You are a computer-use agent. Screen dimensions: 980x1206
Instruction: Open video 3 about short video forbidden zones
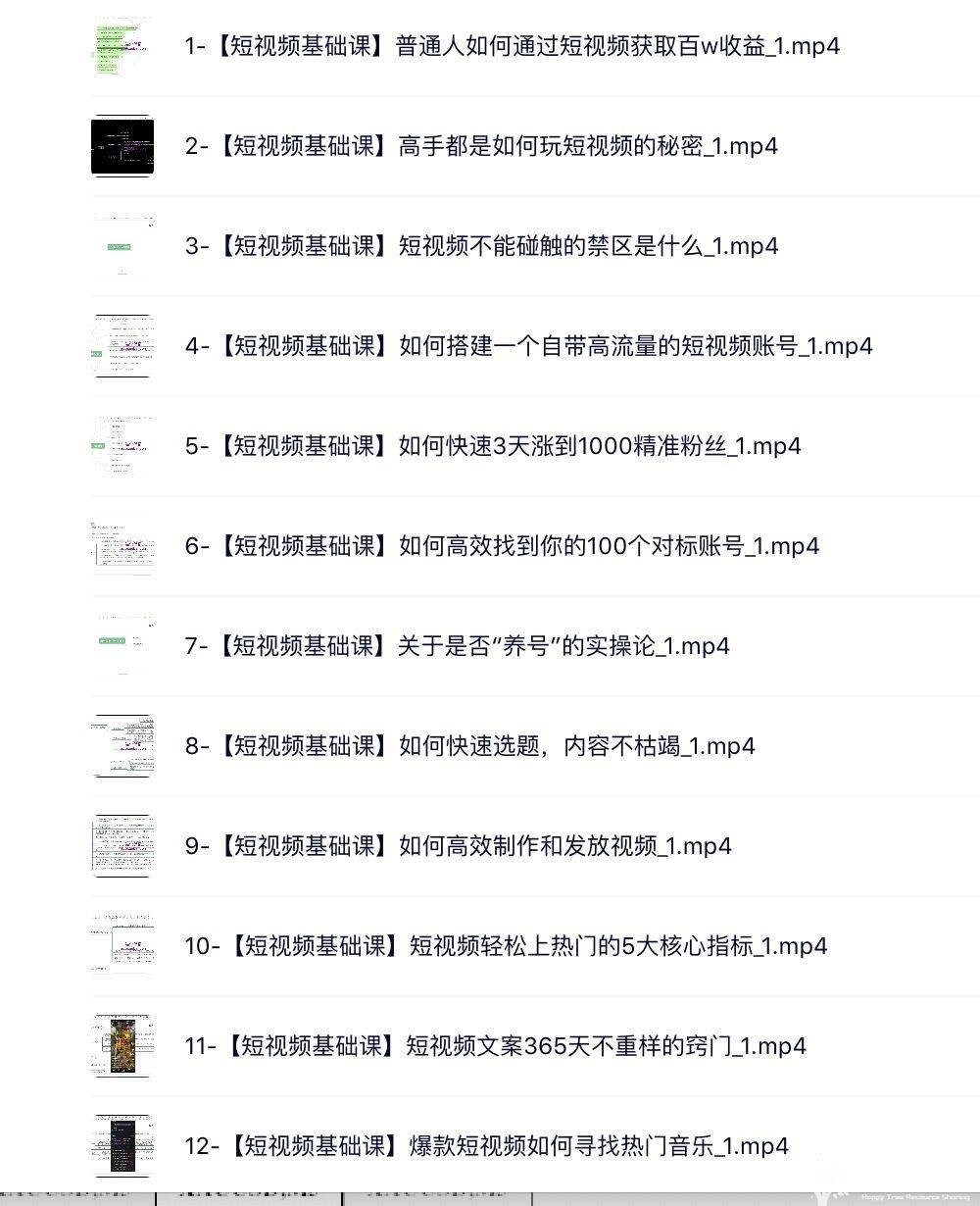click(481, 246)
